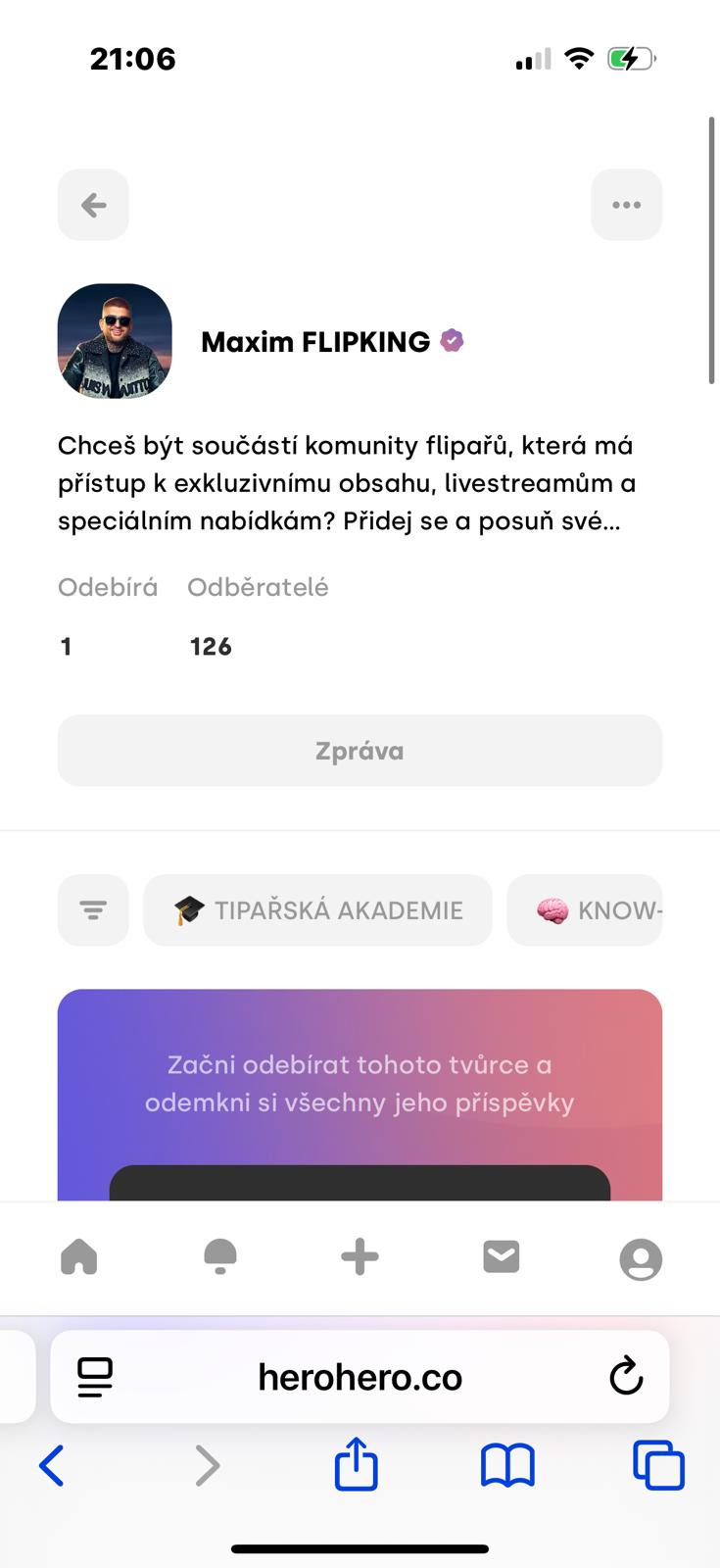The width and height of the screenshot is (720, 1568).
Task: Tap the herohero.co address bar
Action: [360, 1377]
